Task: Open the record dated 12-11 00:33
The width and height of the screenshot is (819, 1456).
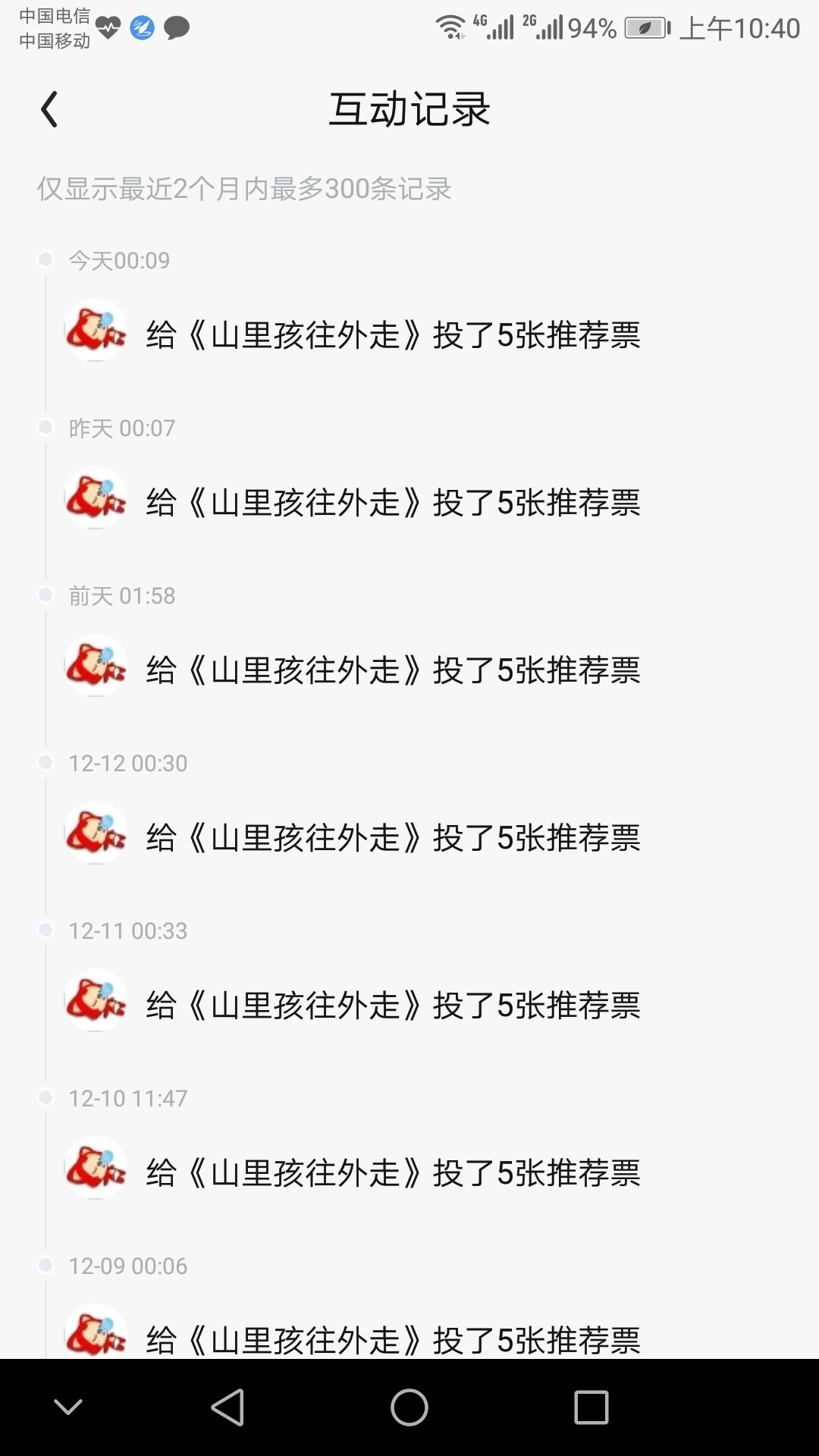Action: coord(393,1005)
